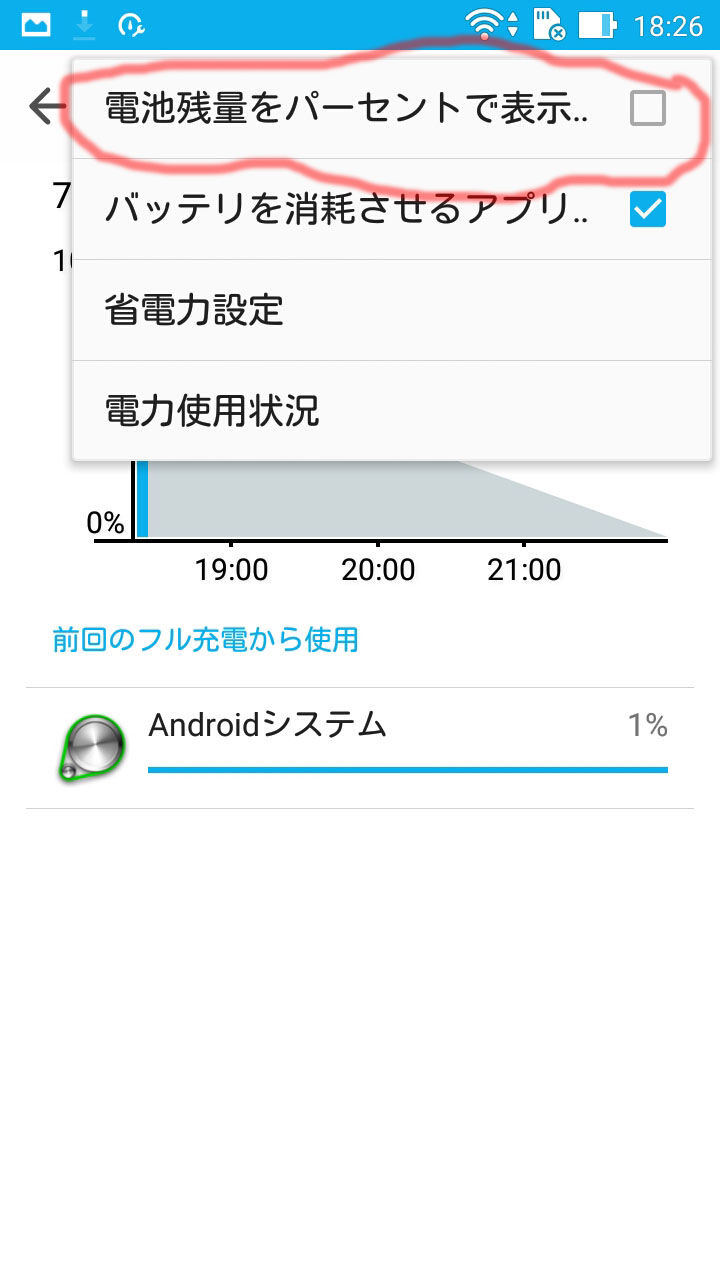Screen dimensions: 720x1280
Task: Uncheck バッテリを消耗させるアプリ option
Action: 648,209
